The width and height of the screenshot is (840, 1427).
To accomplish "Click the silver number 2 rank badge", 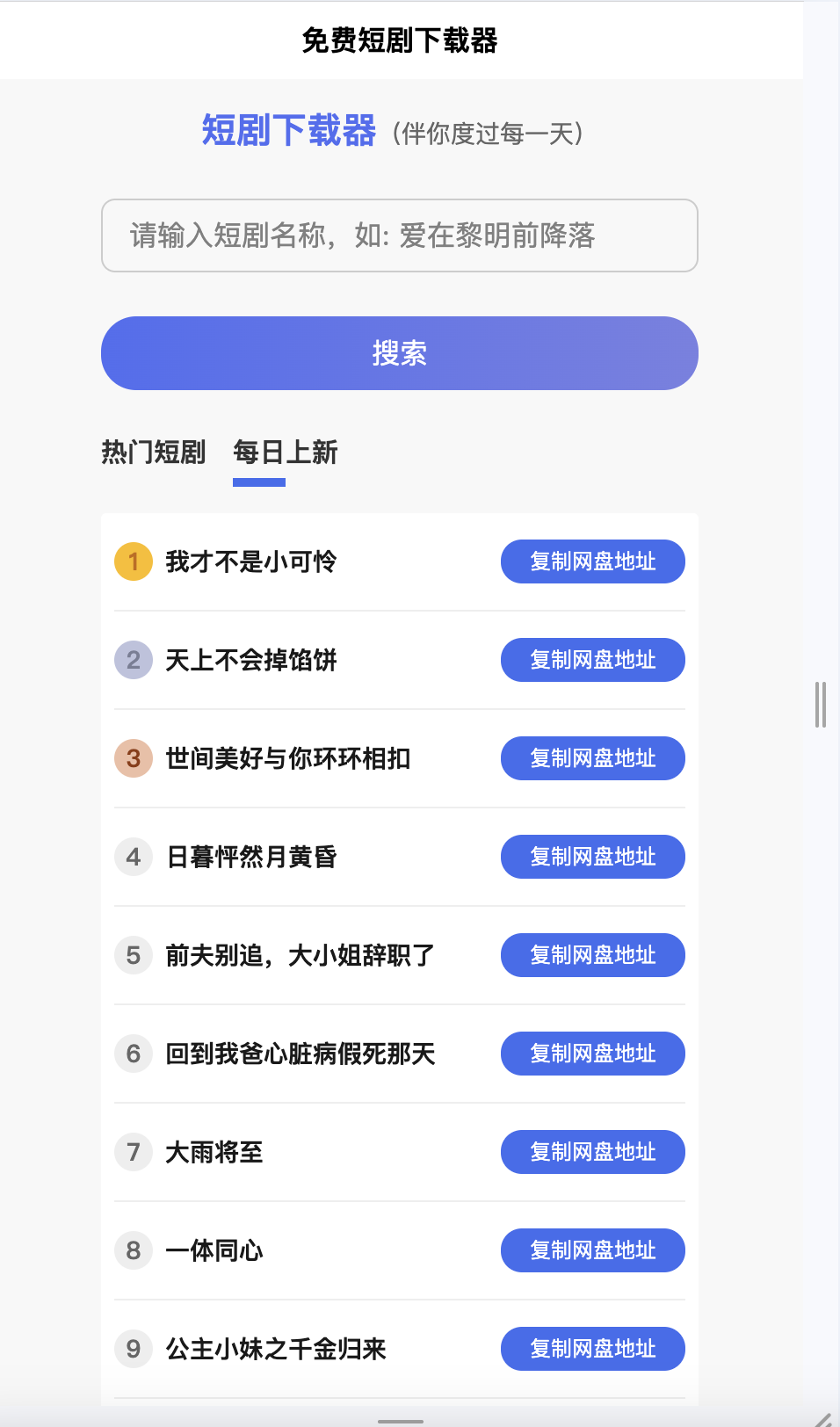I will pyautogui.click(x=133, y=660).
